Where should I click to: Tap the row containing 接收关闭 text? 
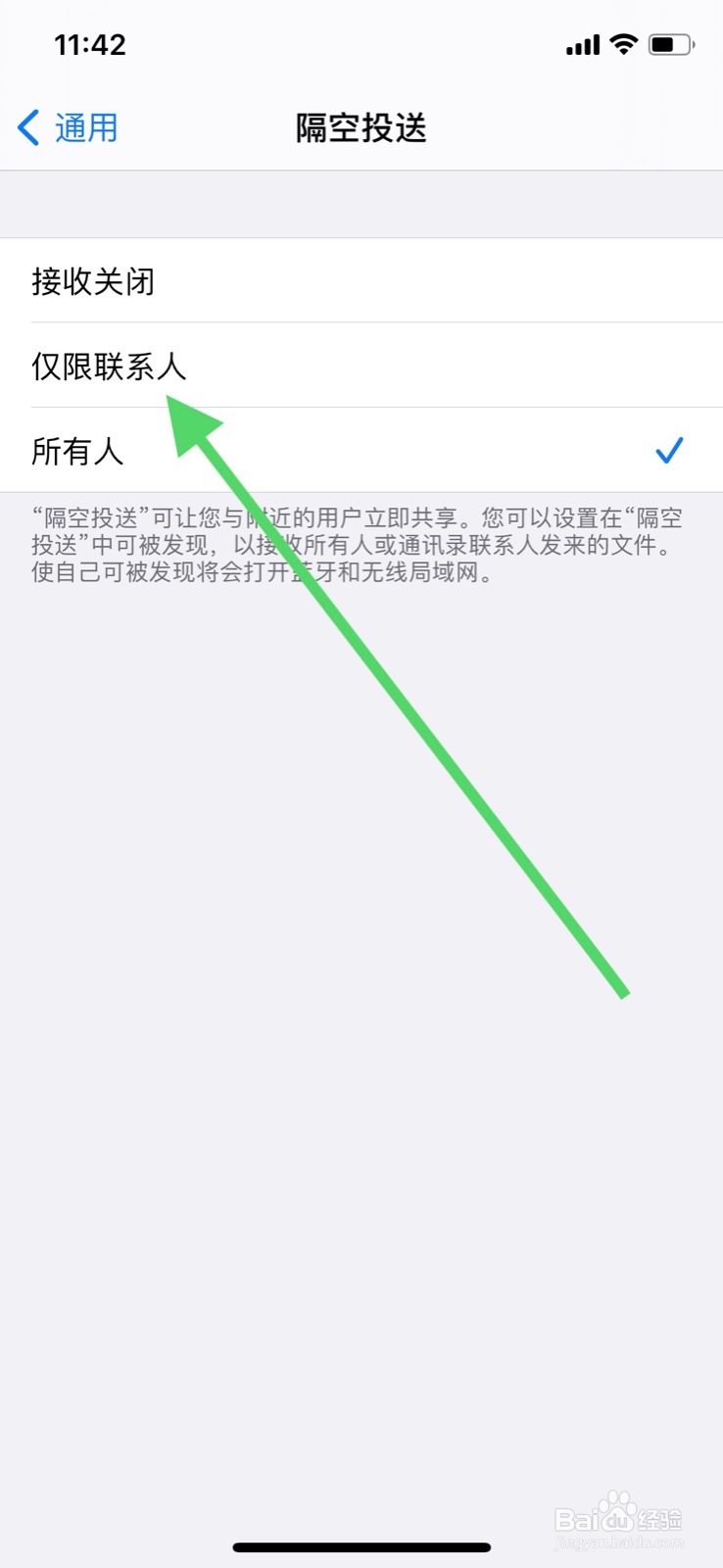coord(361,281)
